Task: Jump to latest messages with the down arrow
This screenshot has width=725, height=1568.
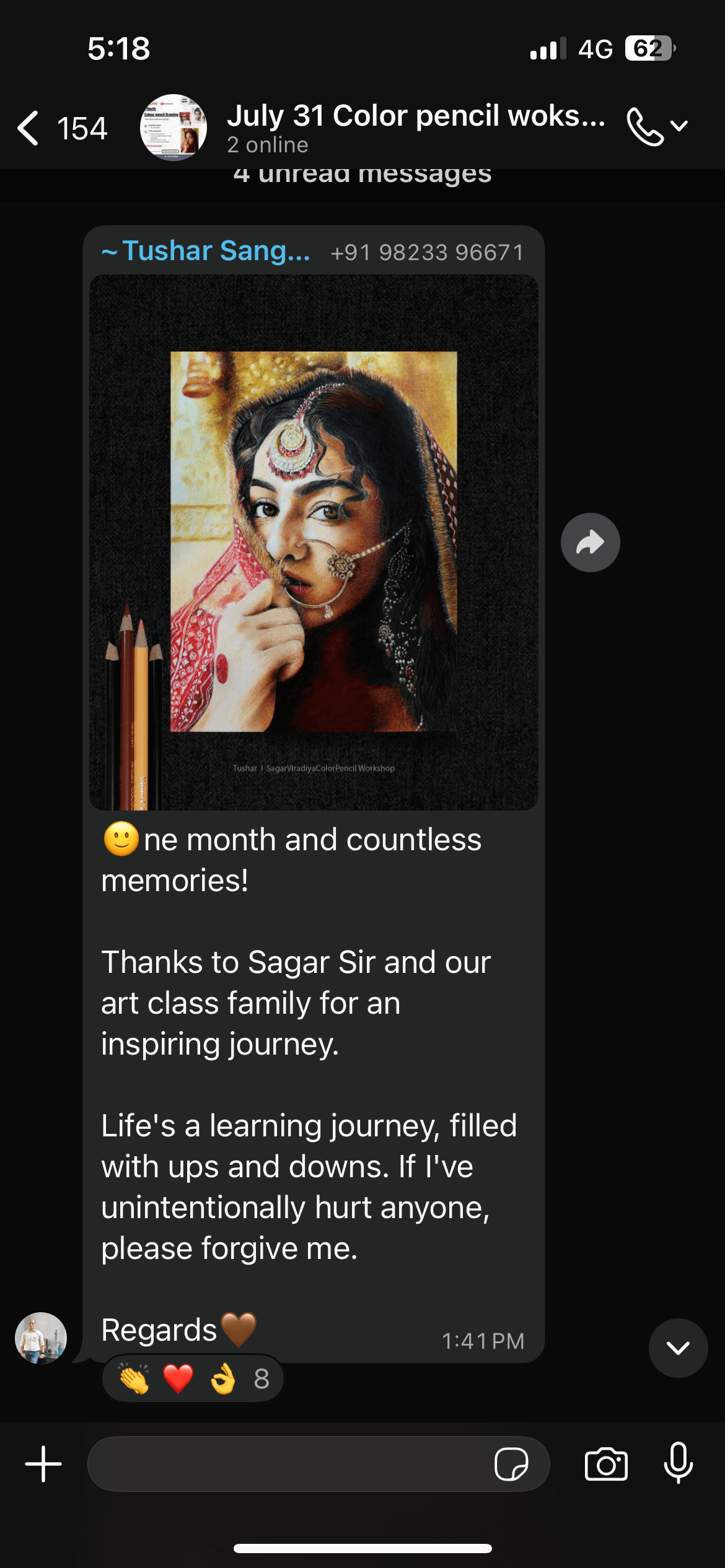Action: pyautogui.click(x=678, y=1348)
